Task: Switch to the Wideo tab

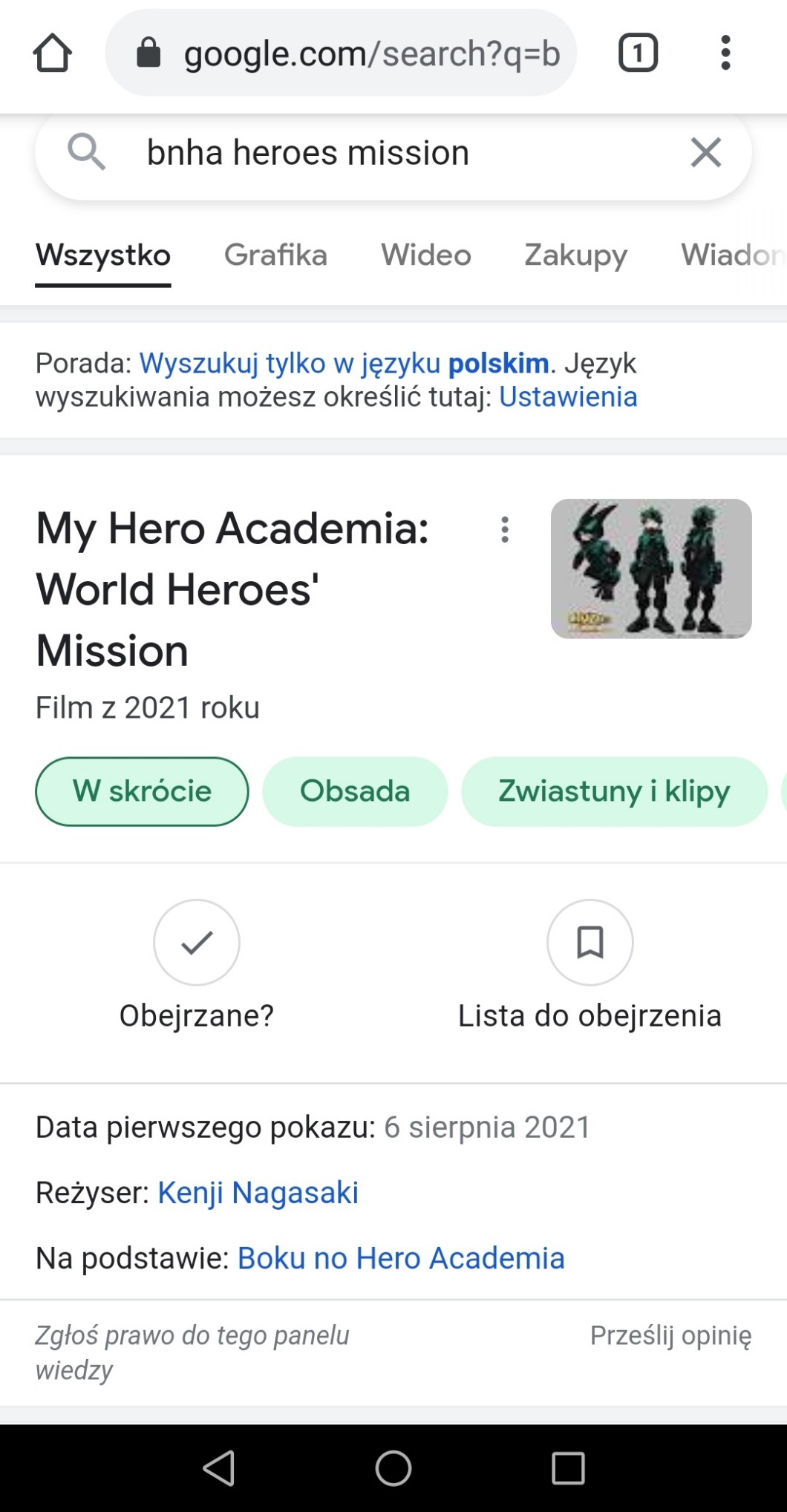Action: point(426,255)
